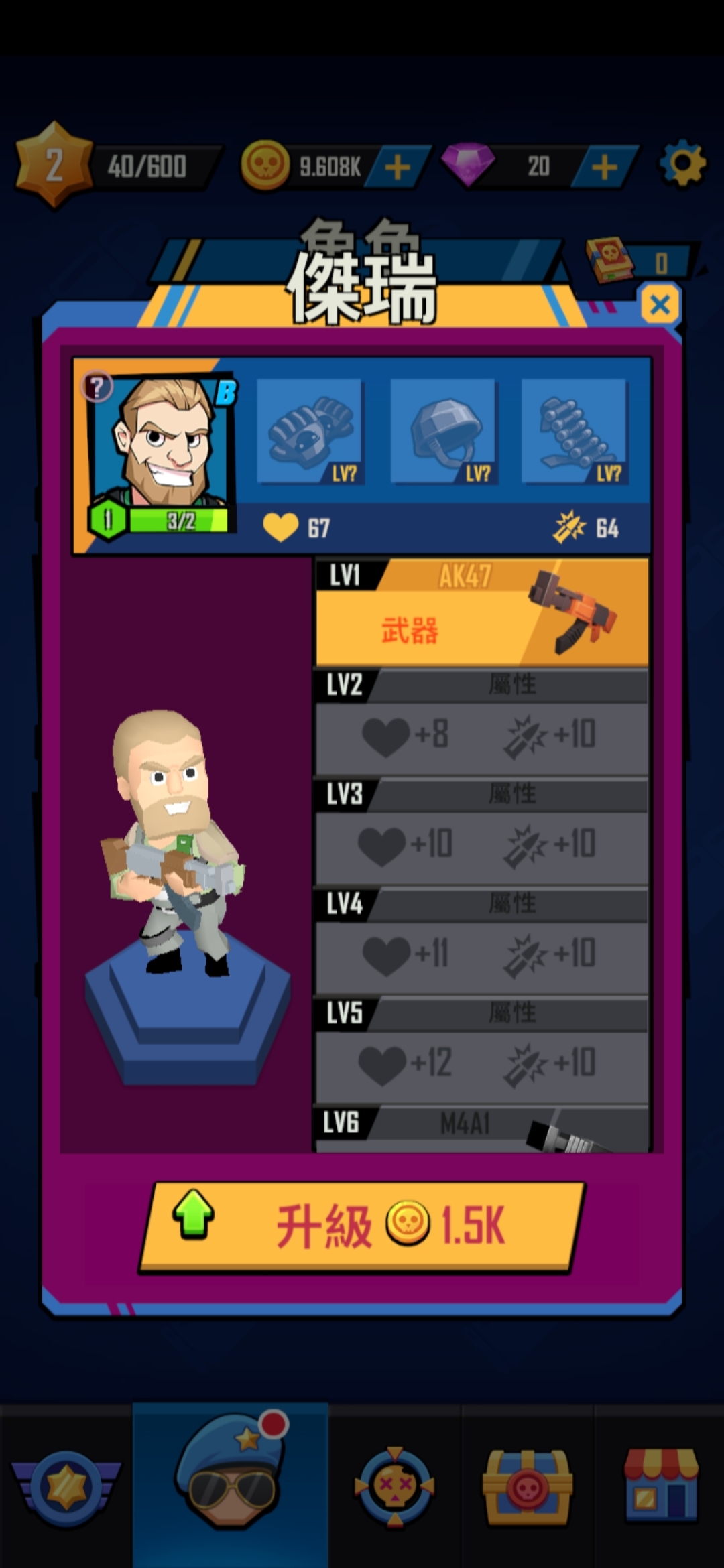This screenshot has height=1568, width=724.
Task: Add more purple gems
Action: [605, 167]
